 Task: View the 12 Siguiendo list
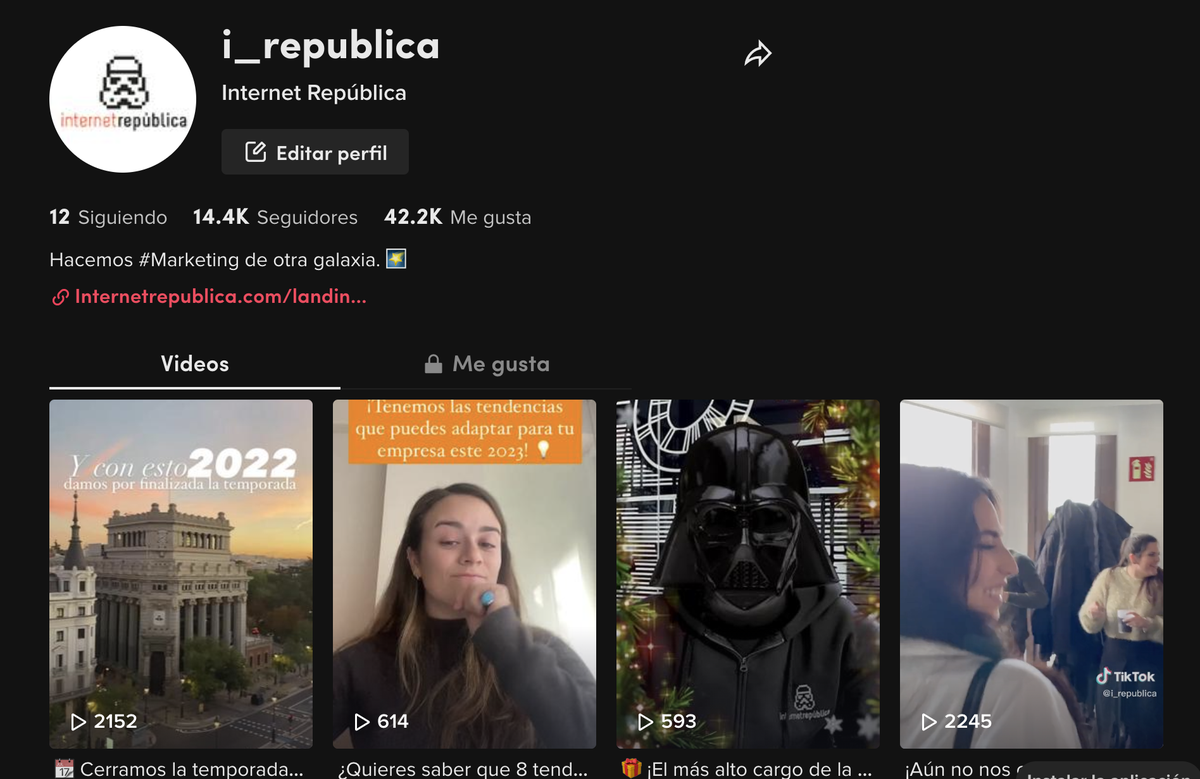pos(108,217)
